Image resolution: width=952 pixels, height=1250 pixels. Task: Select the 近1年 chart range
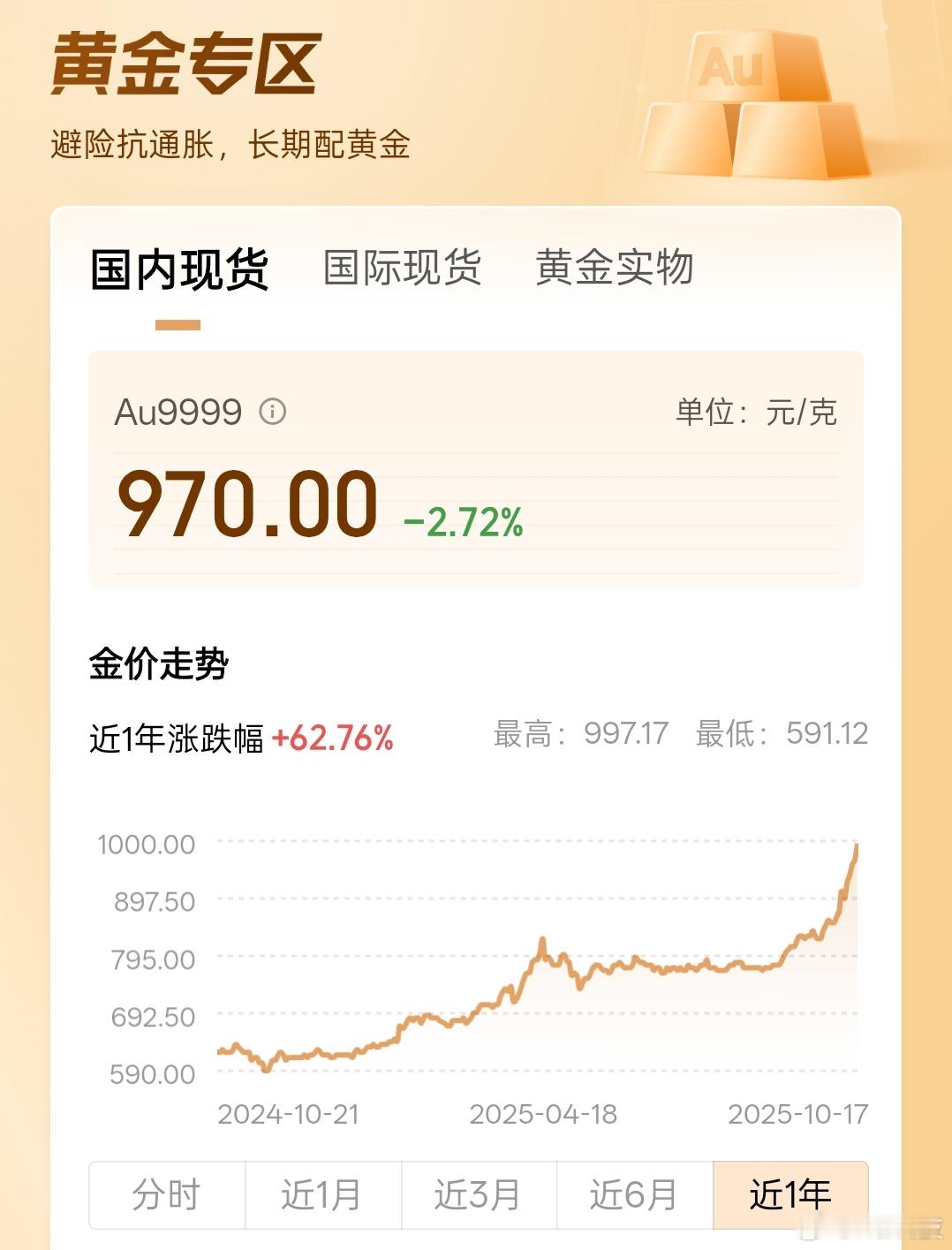pos(790,1194)
